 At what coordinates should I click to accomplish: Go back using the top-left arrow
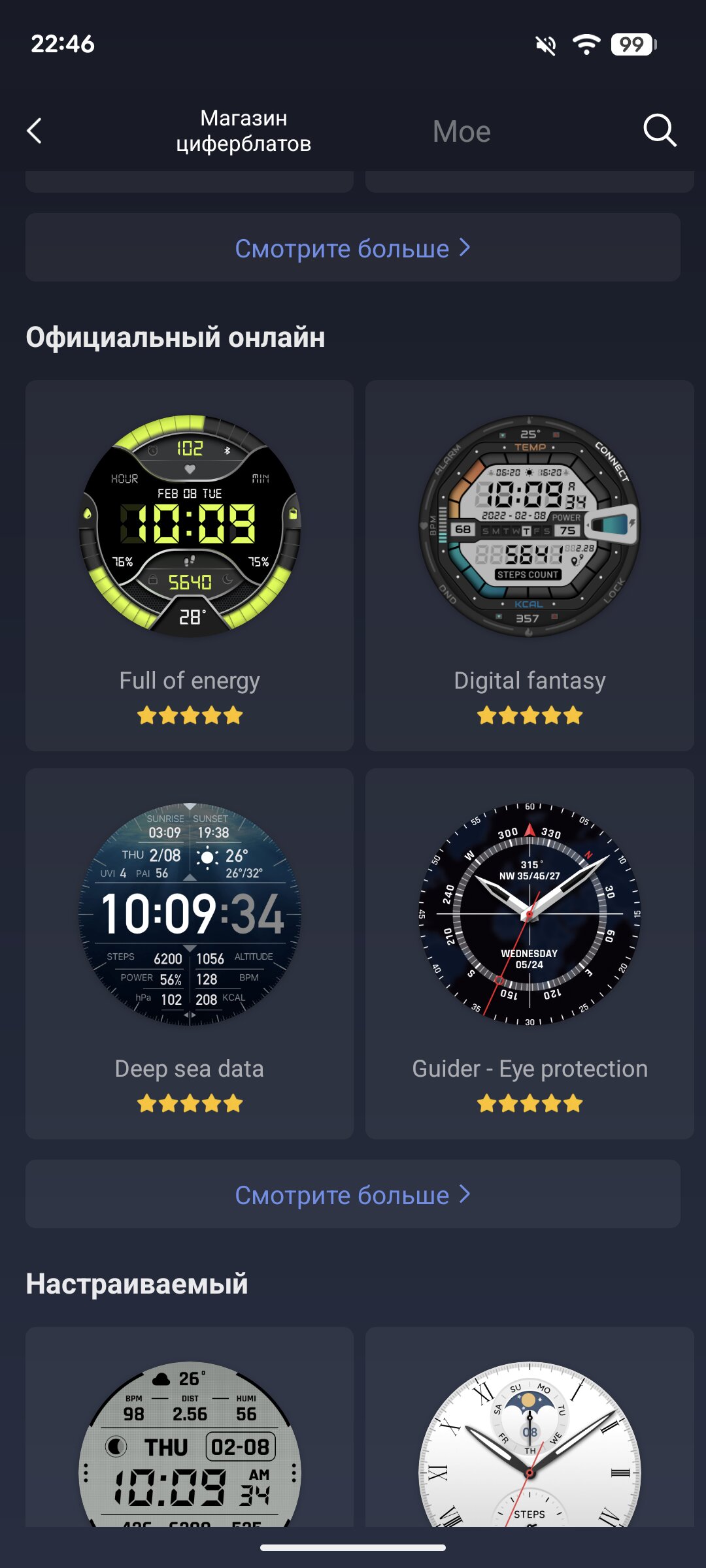[35, 131]
